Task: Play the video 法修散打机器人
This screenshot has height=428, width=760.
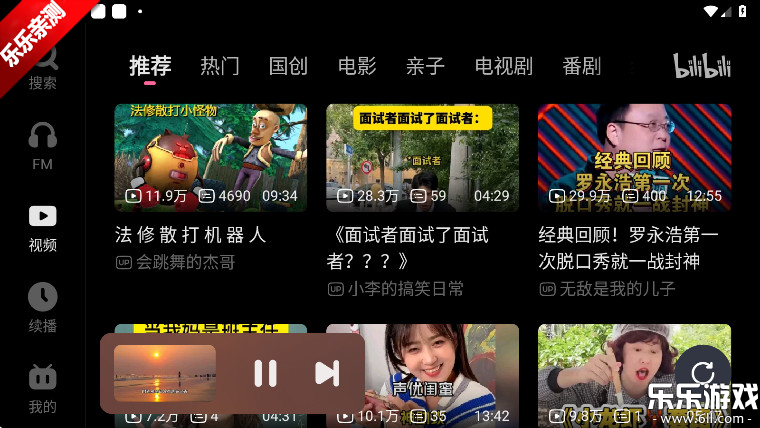Action: 210,157
